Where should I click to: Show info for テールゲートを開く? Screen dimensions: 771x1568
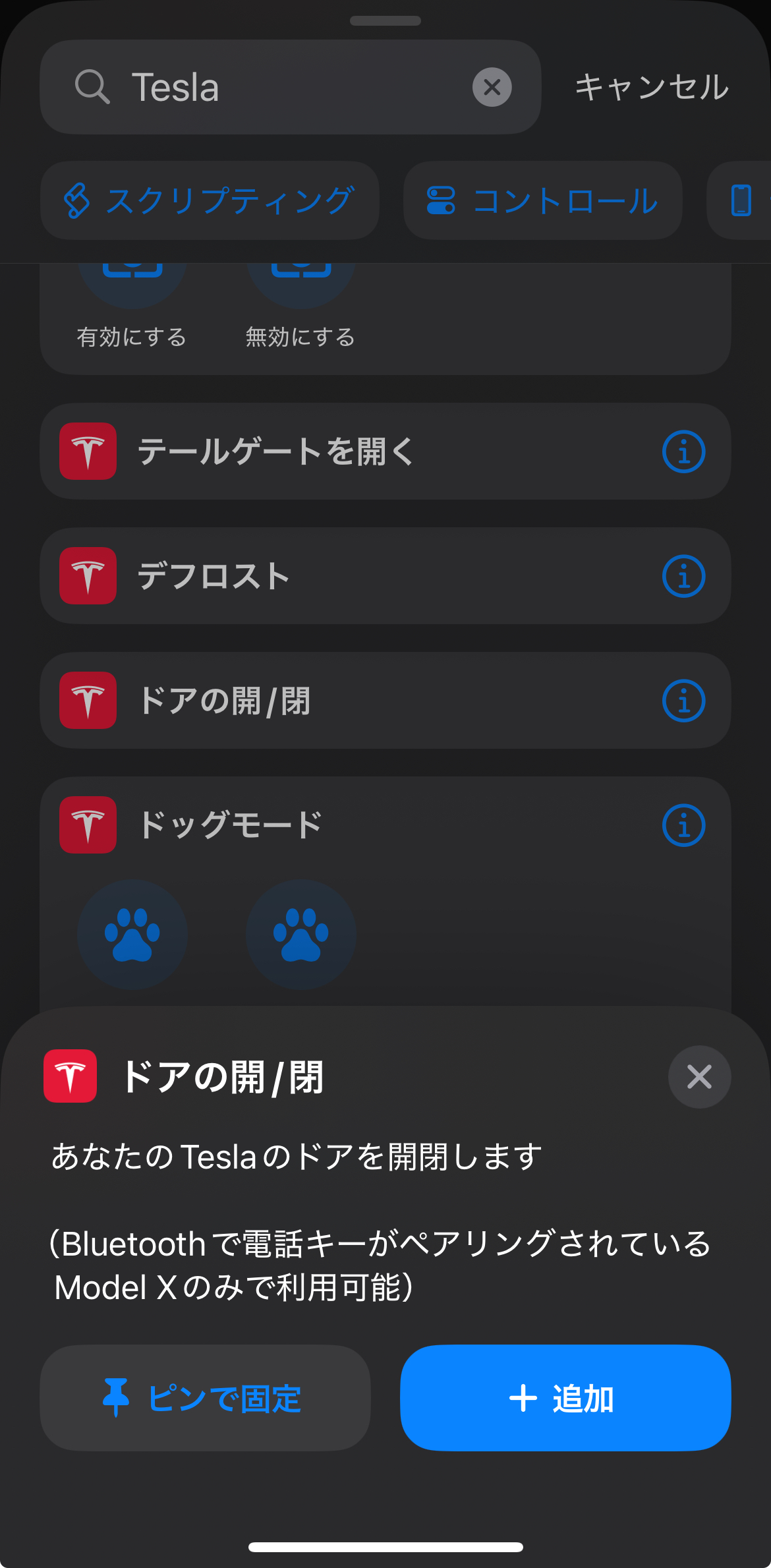tap(683, 451)
